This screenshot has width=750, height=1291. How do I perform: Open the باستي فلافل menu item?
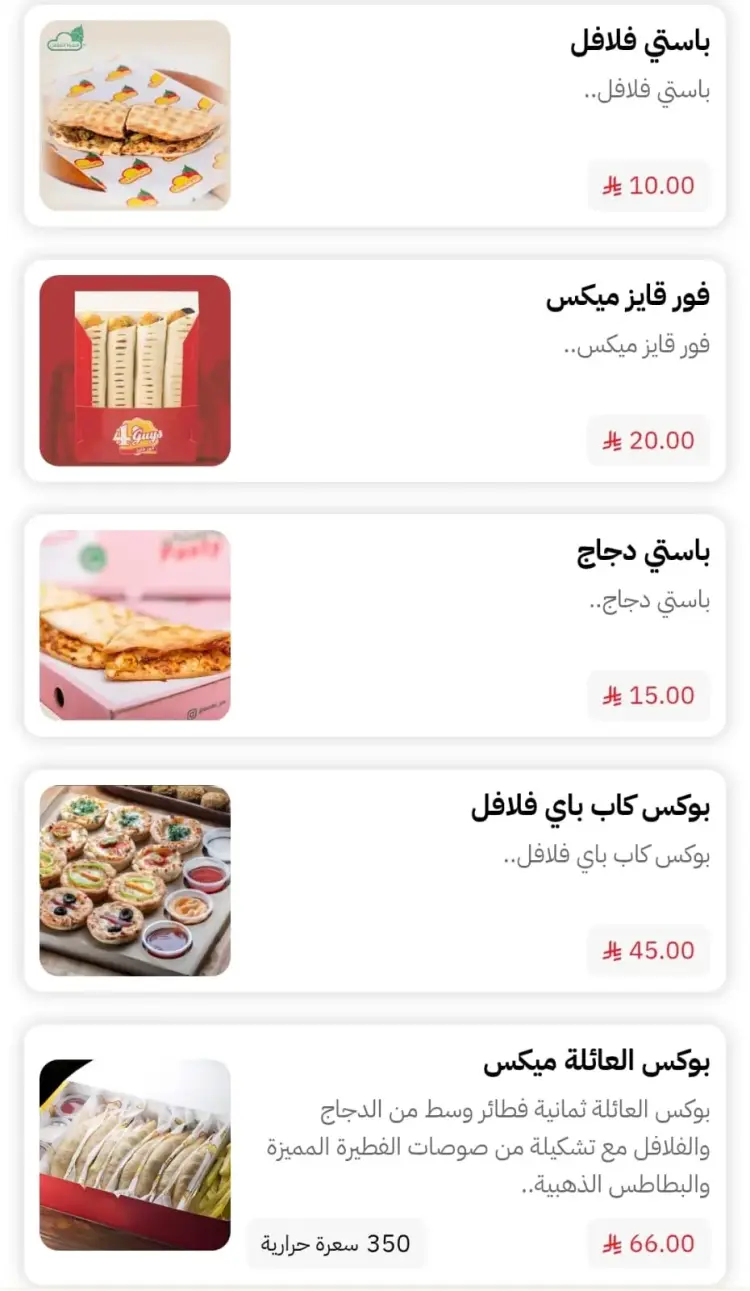[640, 42]
